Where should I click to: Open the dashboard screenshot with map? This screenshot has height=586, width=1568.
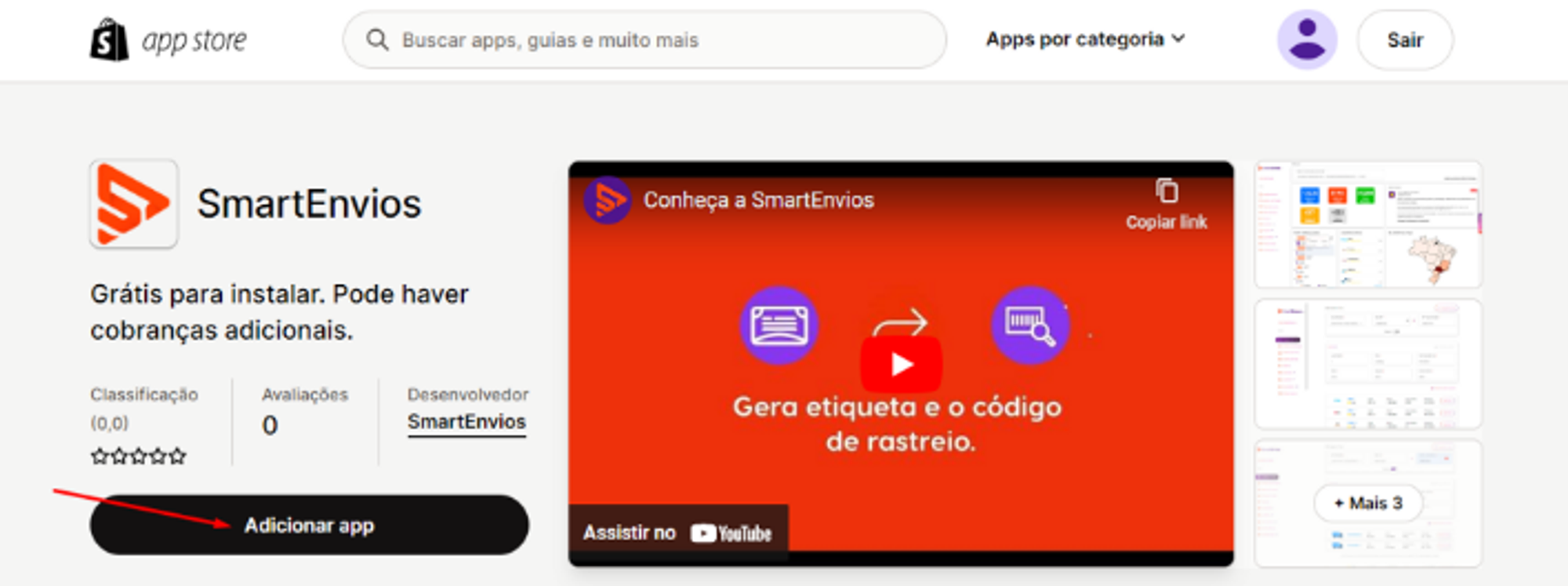pyautogui.click(x=1367, y=225)
